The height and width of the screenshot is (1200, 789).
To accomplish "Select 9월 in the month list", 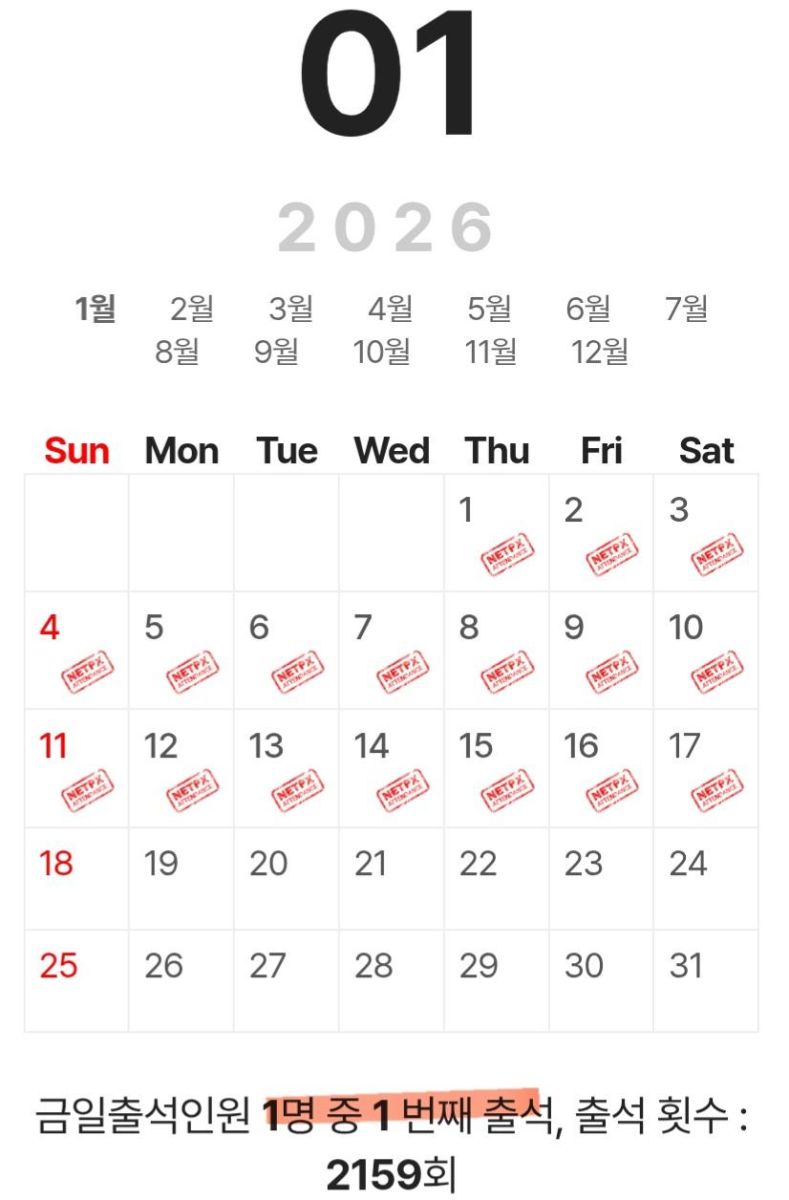I will click(276, 351).
